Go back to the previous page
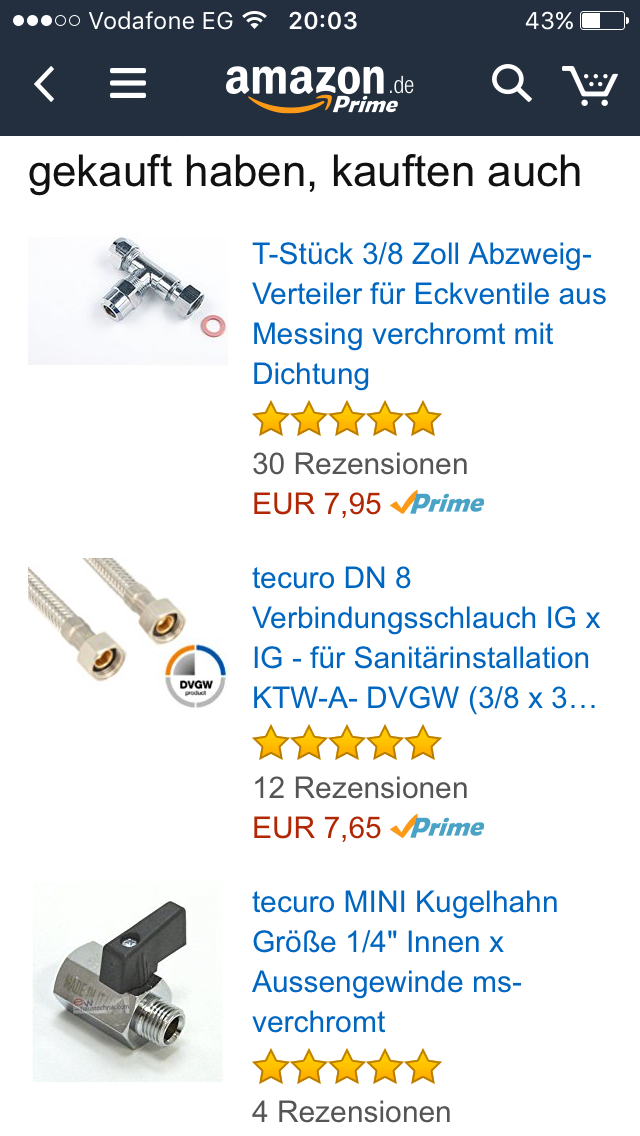 click(x=44, y=84)
